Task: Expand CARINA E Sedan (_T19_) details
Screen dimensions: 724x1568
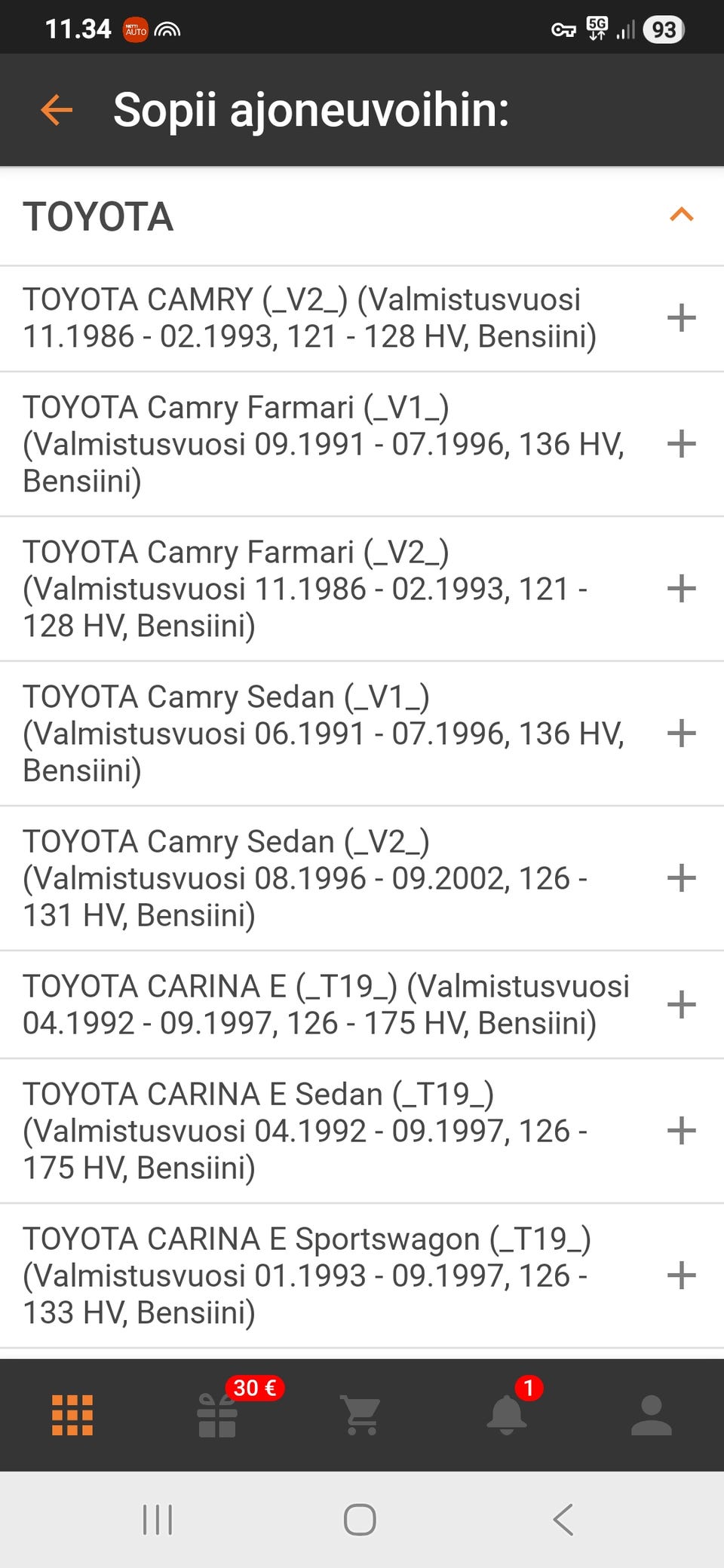Action: tap(681, 1131)
